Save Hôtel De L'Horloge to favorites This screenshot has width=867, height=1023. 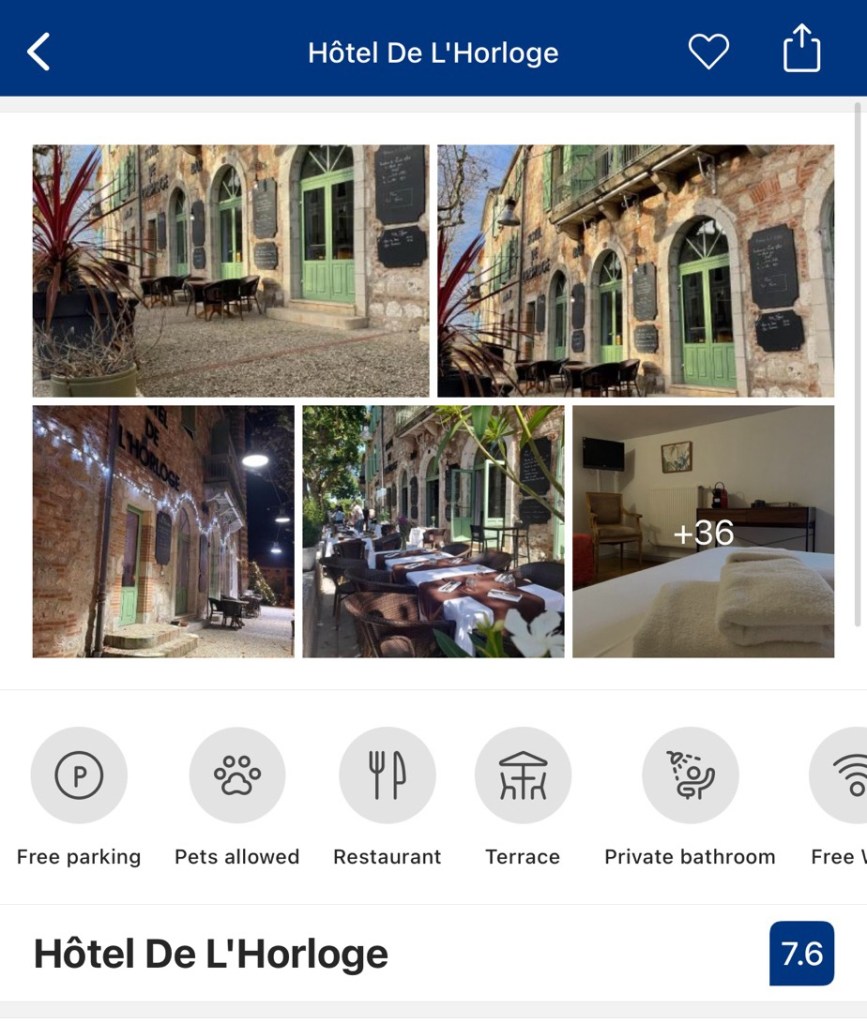click(708, 52)
